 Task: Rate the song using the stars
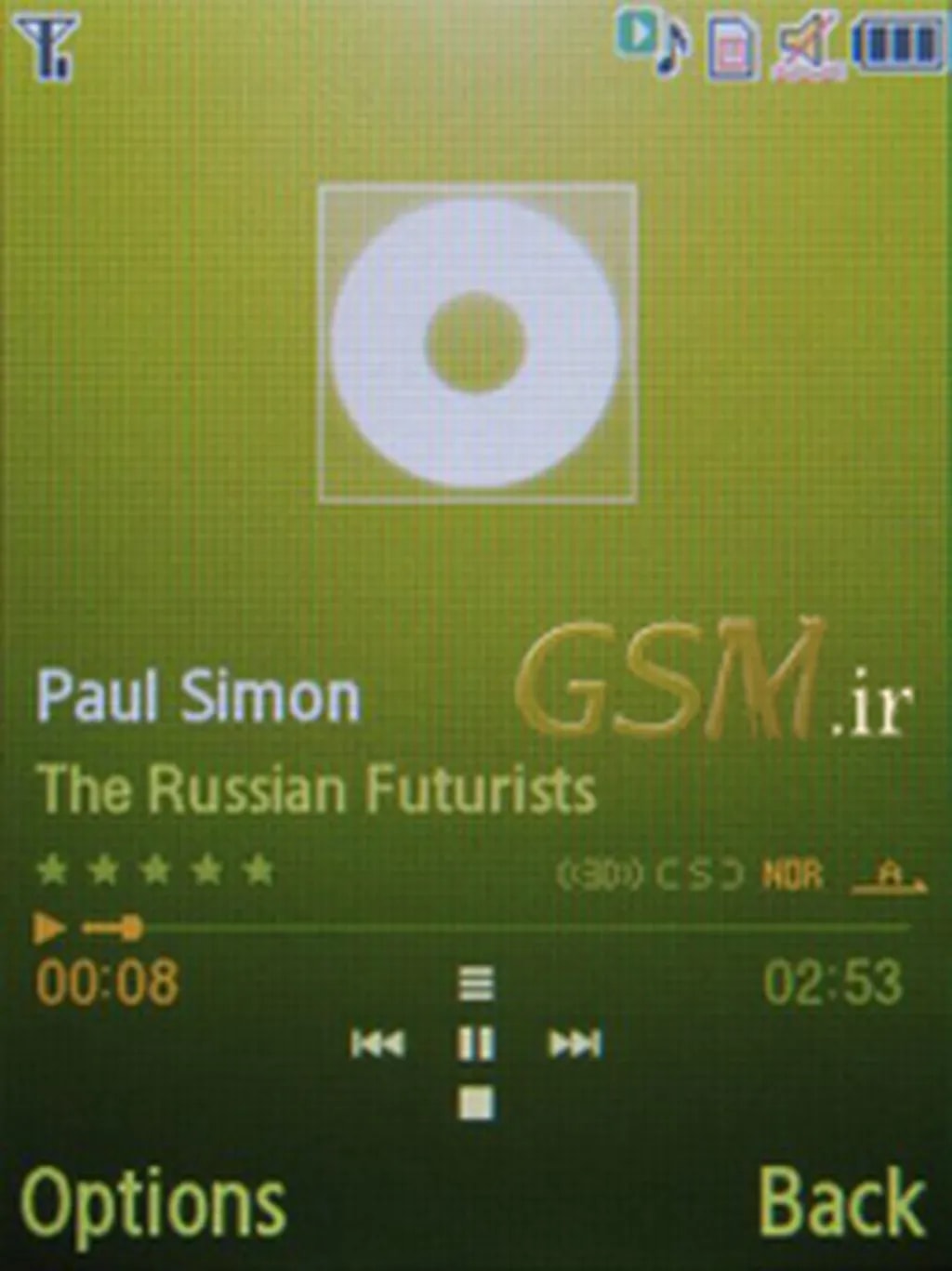tap(155, 870)
